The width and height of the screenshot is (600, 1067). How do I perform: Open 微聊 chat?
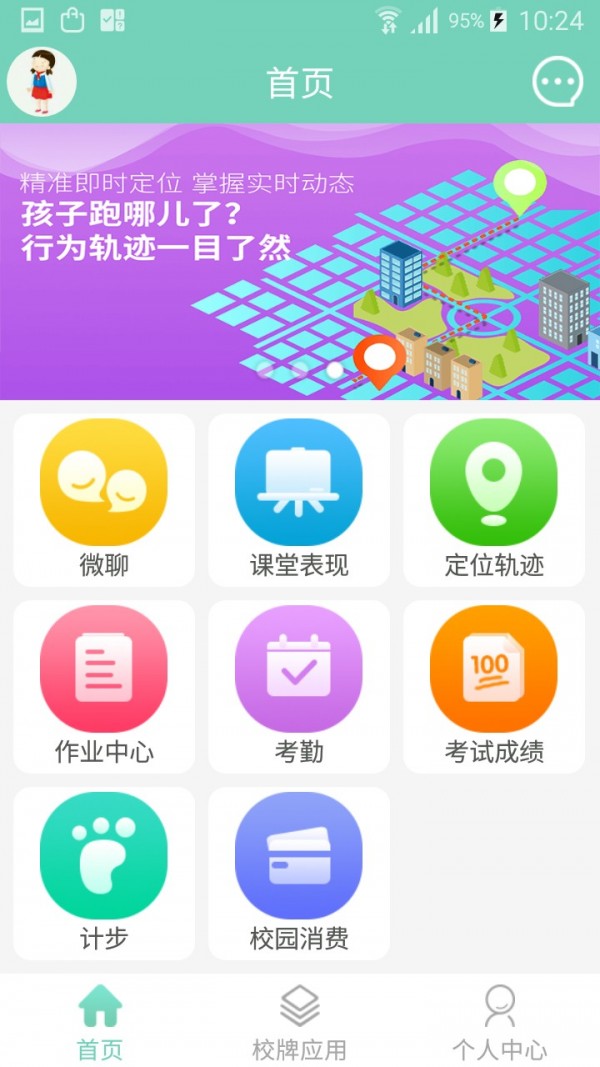click(x=104, y=499)
